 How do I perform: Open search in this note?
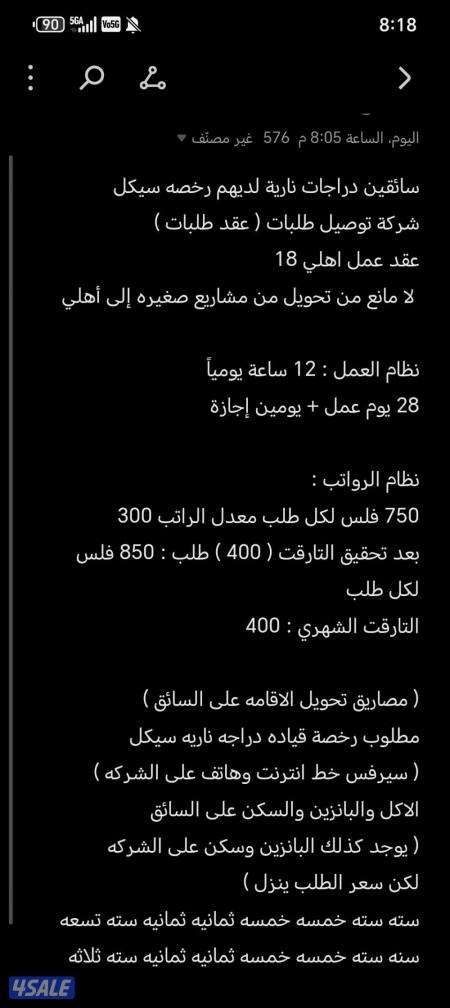[x=92, y=78]
